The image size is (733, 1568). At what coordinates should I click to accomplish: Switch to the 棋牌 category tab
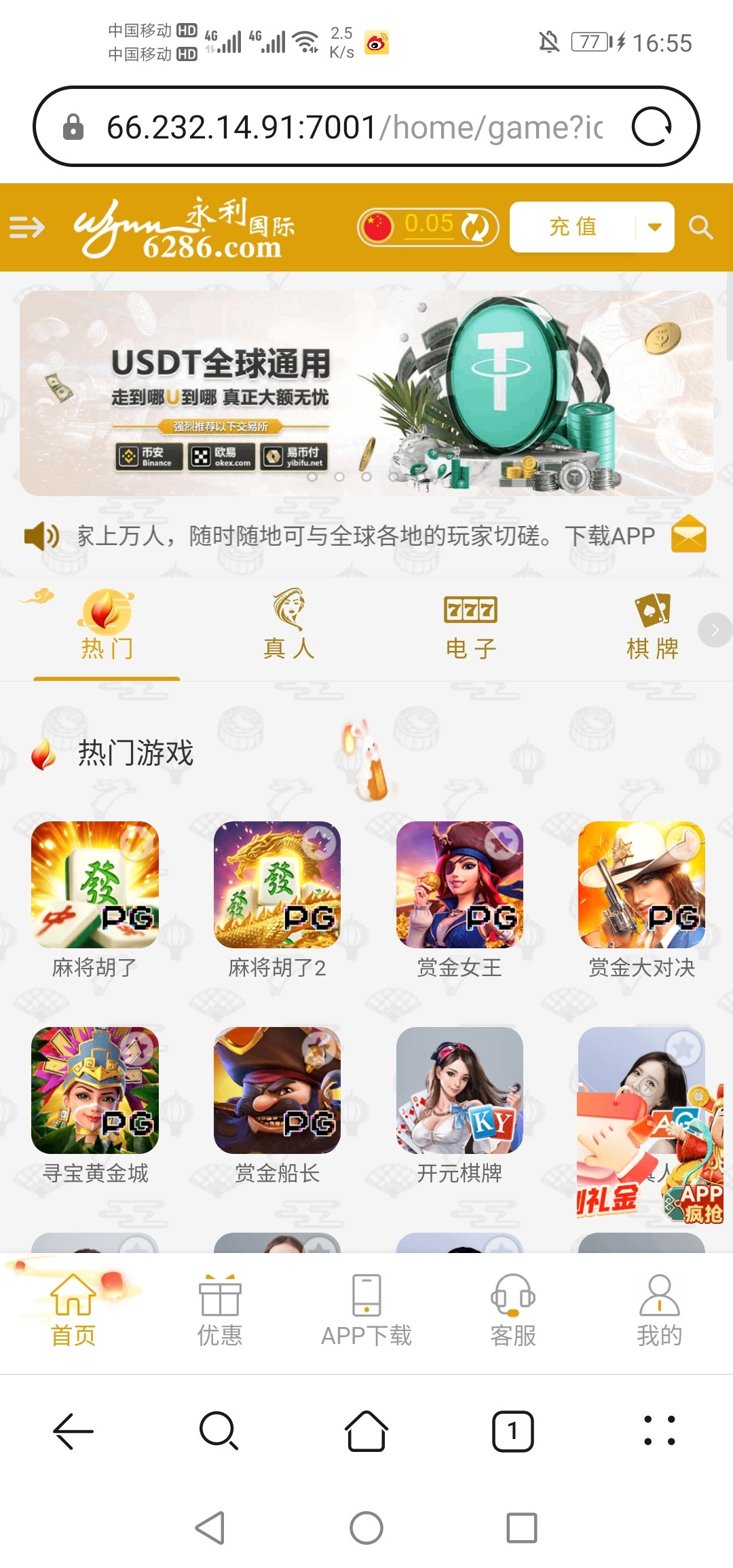coord(652,624)
